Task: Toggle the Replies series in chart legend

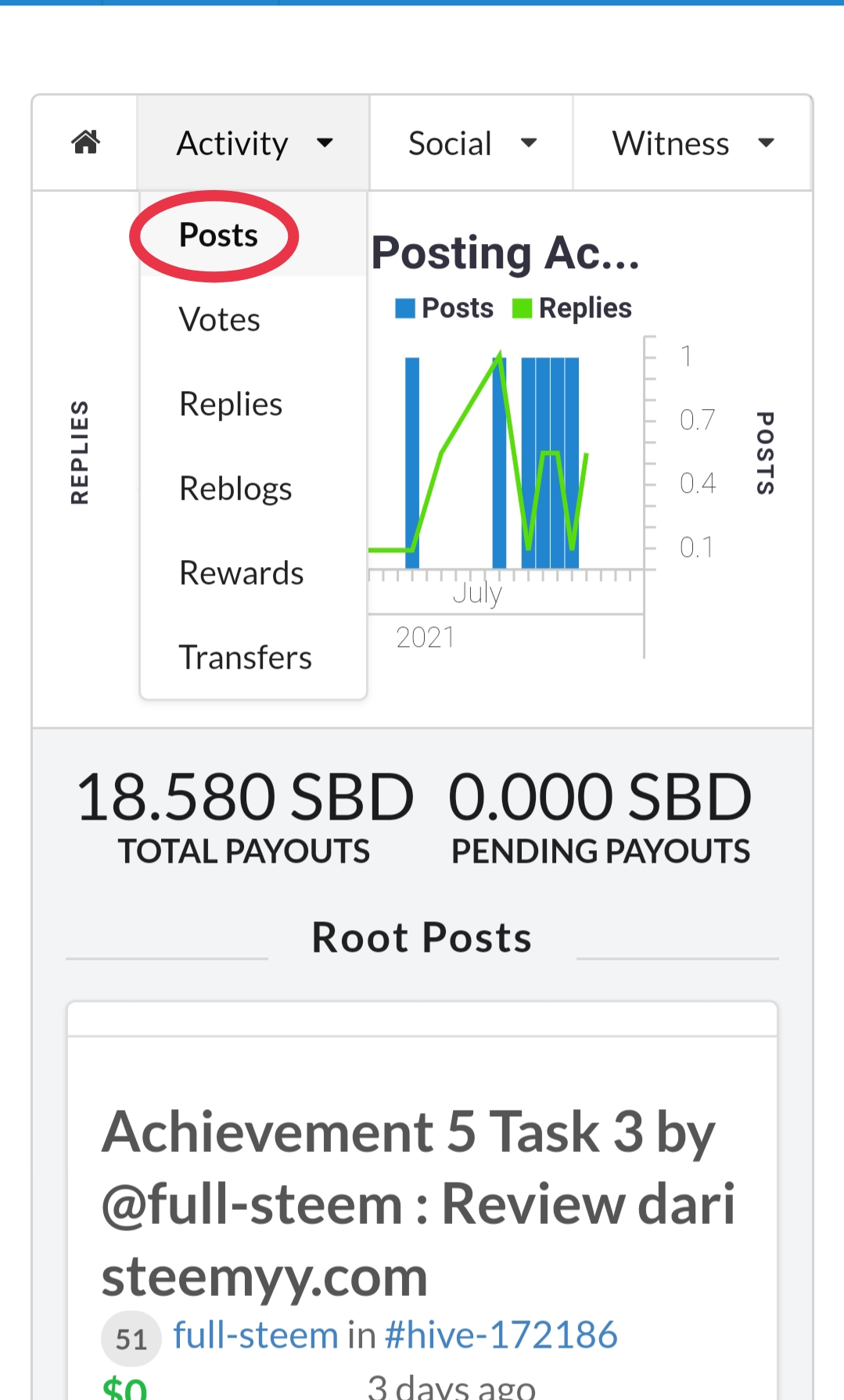Action: click(572, 308)
